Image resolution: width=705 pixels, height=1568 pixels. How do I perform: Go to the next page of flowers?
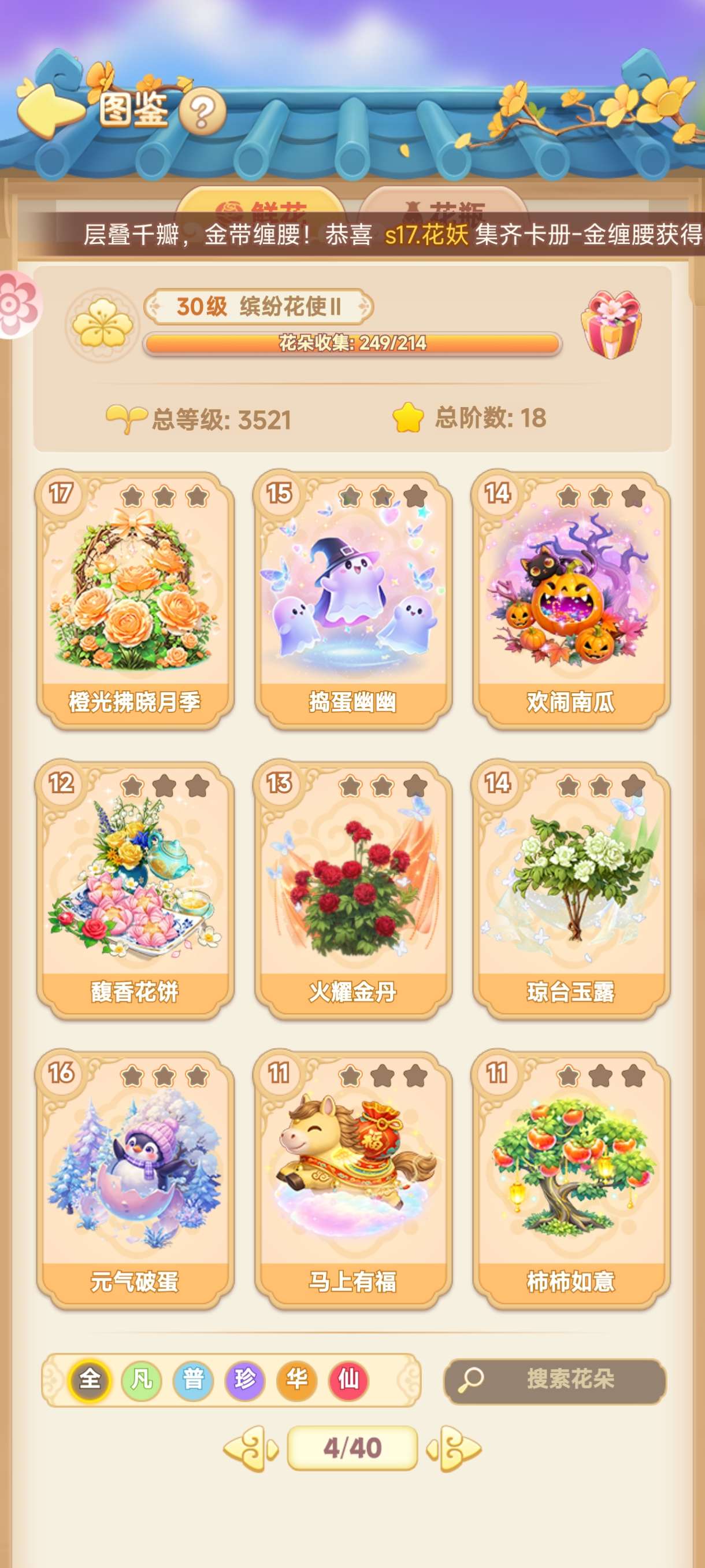point(454,1449)
